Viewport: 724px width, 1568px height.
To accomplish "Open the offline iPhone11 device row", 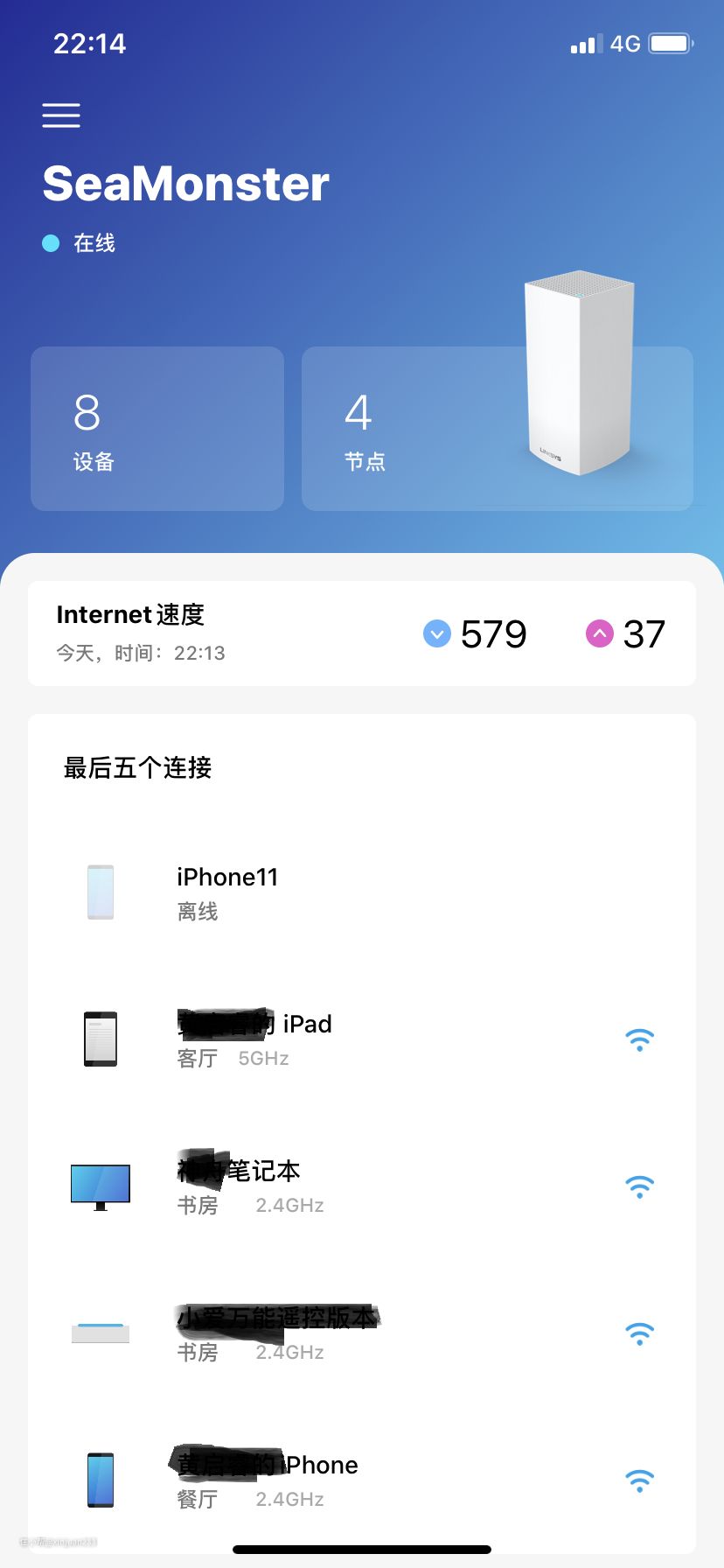I will coord(362,892).
